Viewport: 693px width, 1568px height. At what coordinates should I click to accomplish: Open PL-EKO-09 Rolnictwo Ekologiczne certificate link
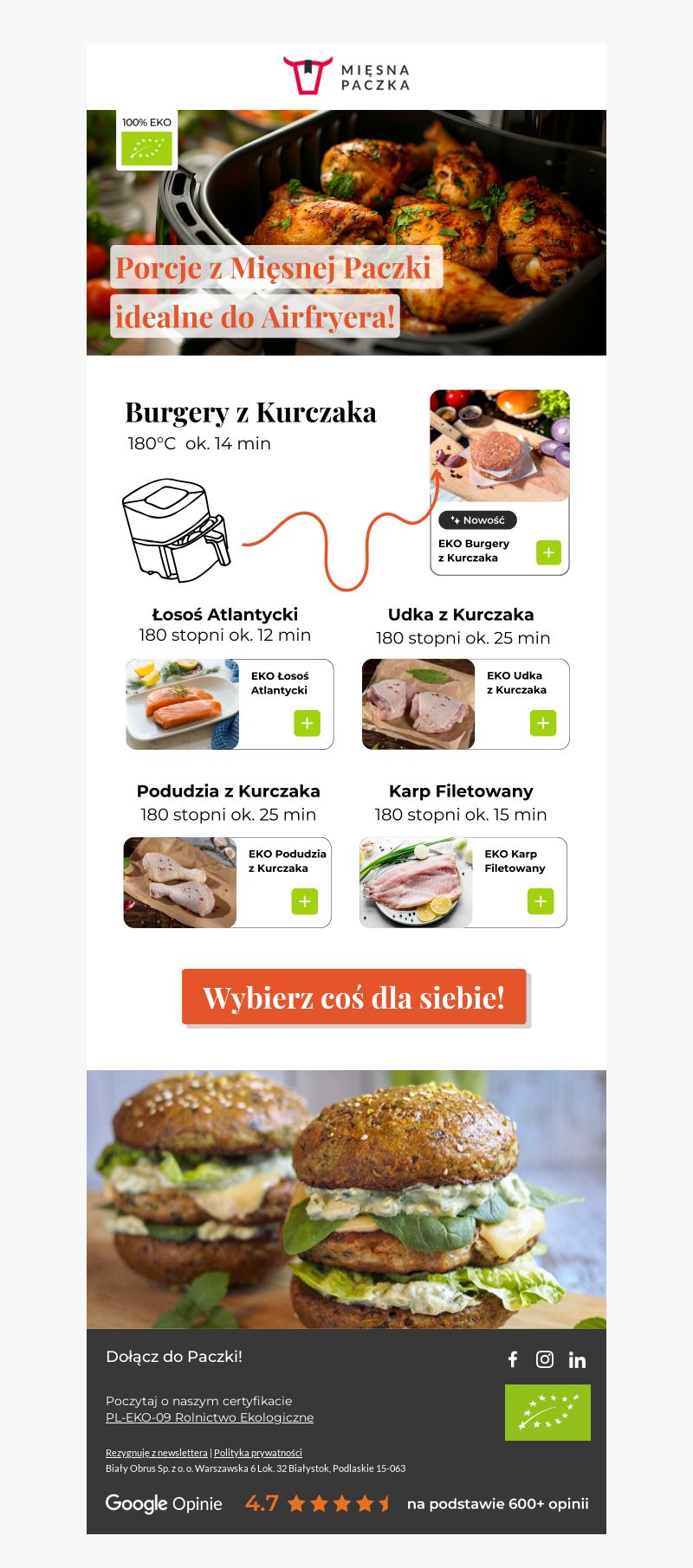(210, 1417)
